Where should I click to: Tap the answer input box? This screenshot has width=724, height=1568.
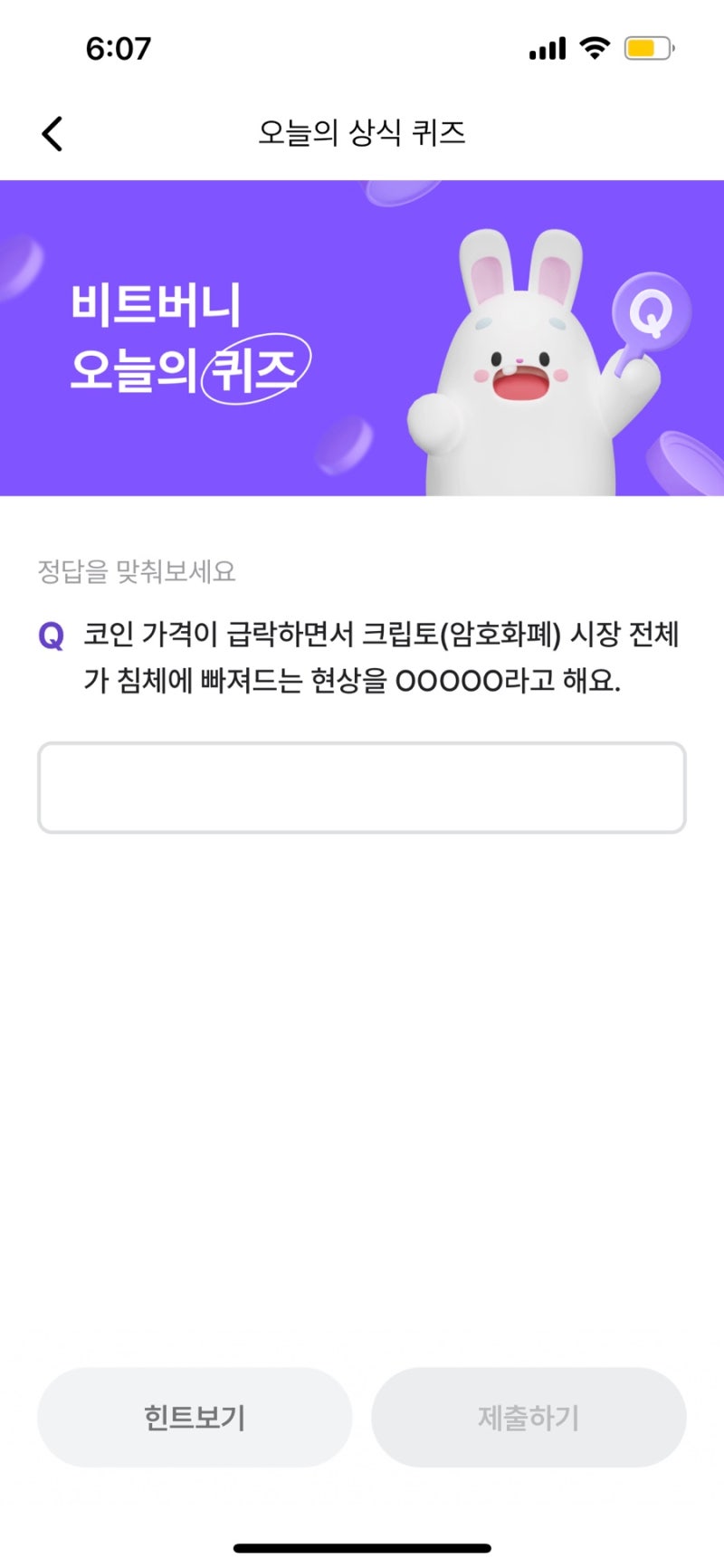coord(362,786)
